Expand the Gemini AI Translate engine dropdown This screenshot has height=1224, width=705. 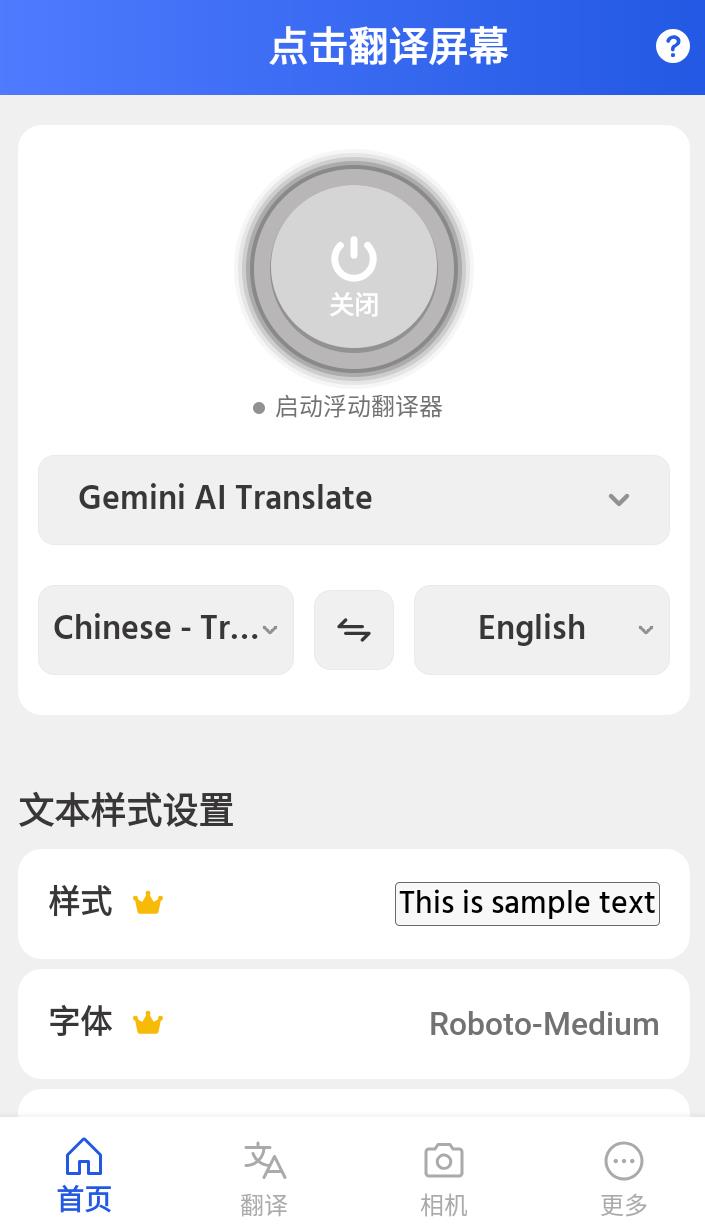pyautogui.click(x=354, y=500)
